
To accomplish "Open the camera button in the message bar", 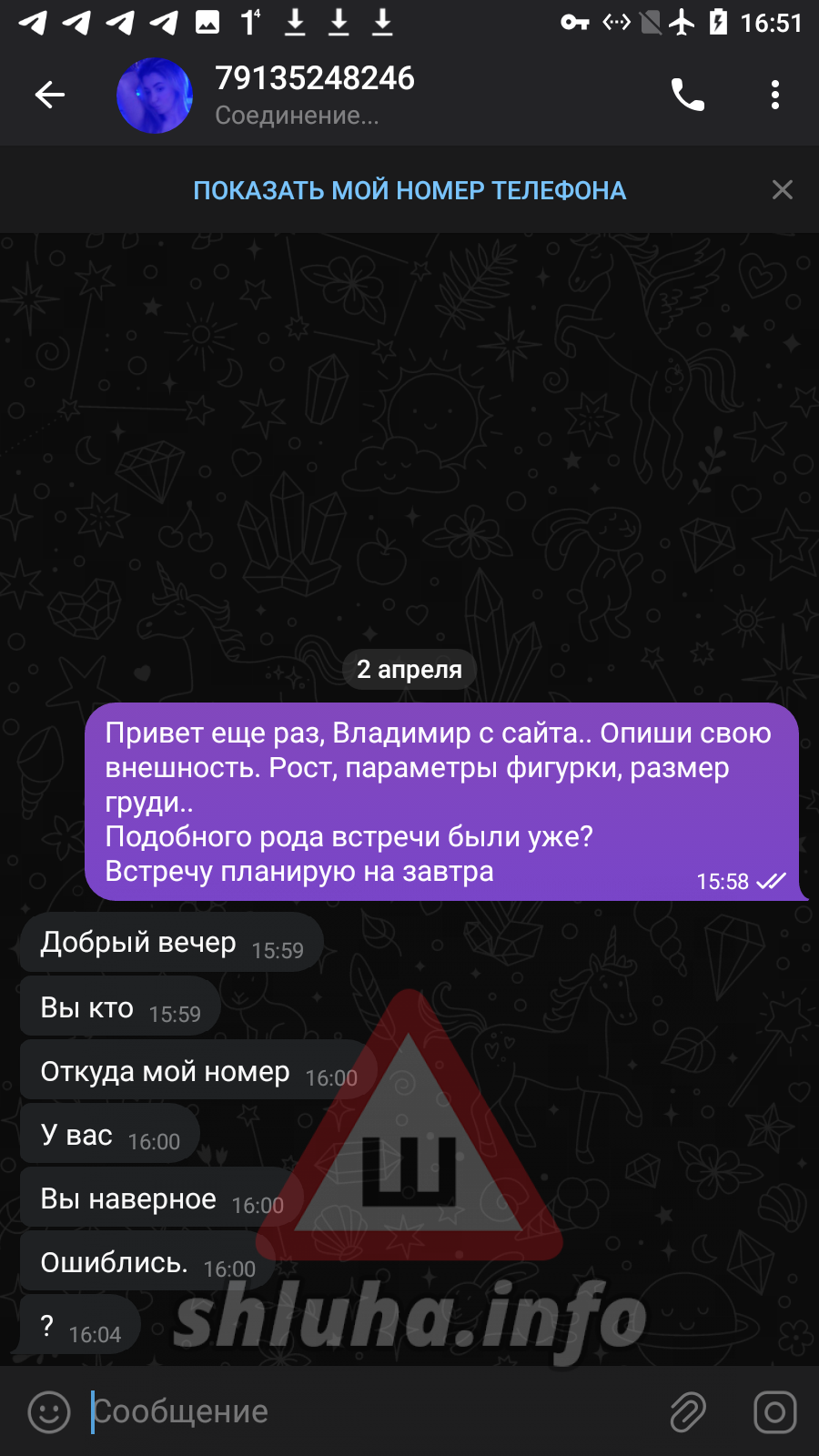I will tap(775, 1412).
